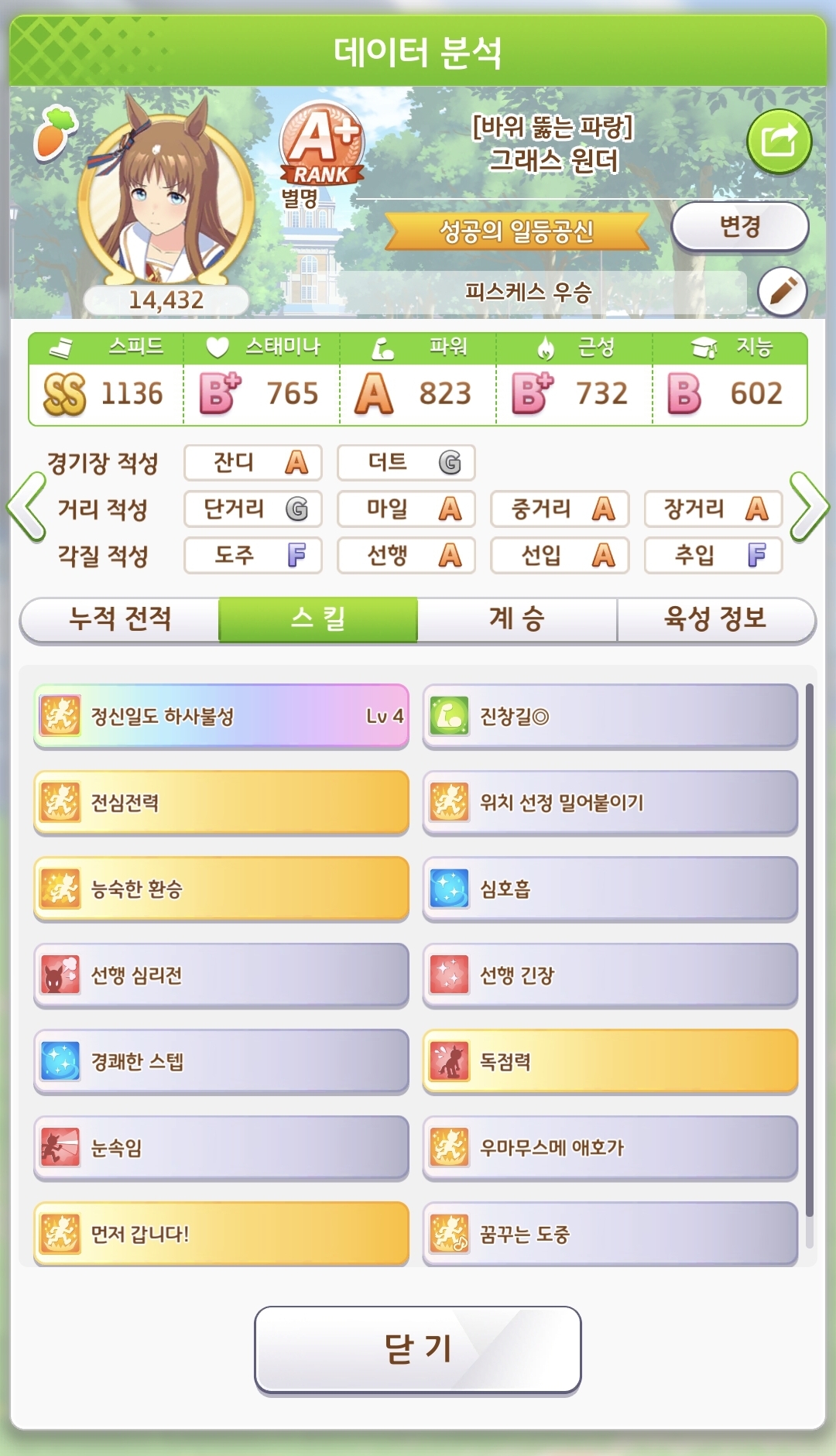836x1456 pixels.
Task: View the 능숙한 환승 skill
Action: [x=221, y=889]
